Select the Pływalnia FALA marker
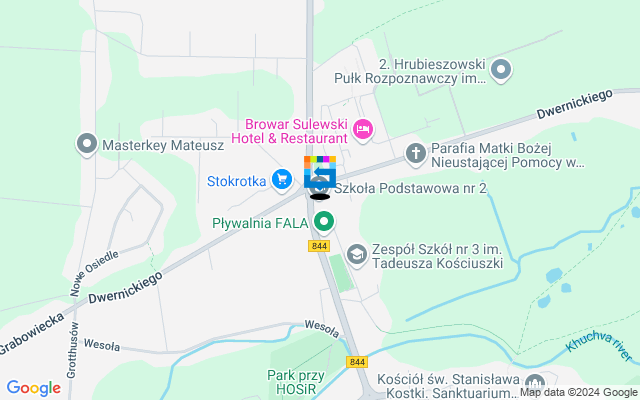 [323, 219]
